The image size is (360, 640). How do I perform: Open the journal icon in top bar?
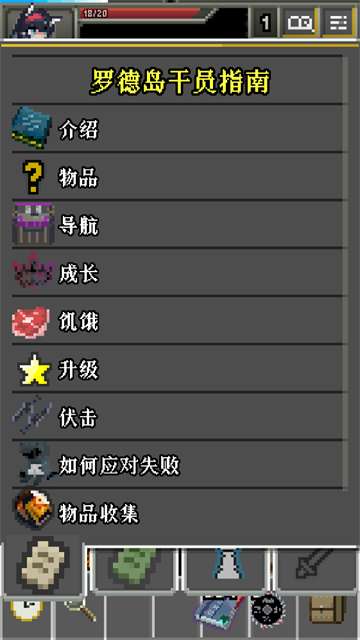(x=300, y=22)
